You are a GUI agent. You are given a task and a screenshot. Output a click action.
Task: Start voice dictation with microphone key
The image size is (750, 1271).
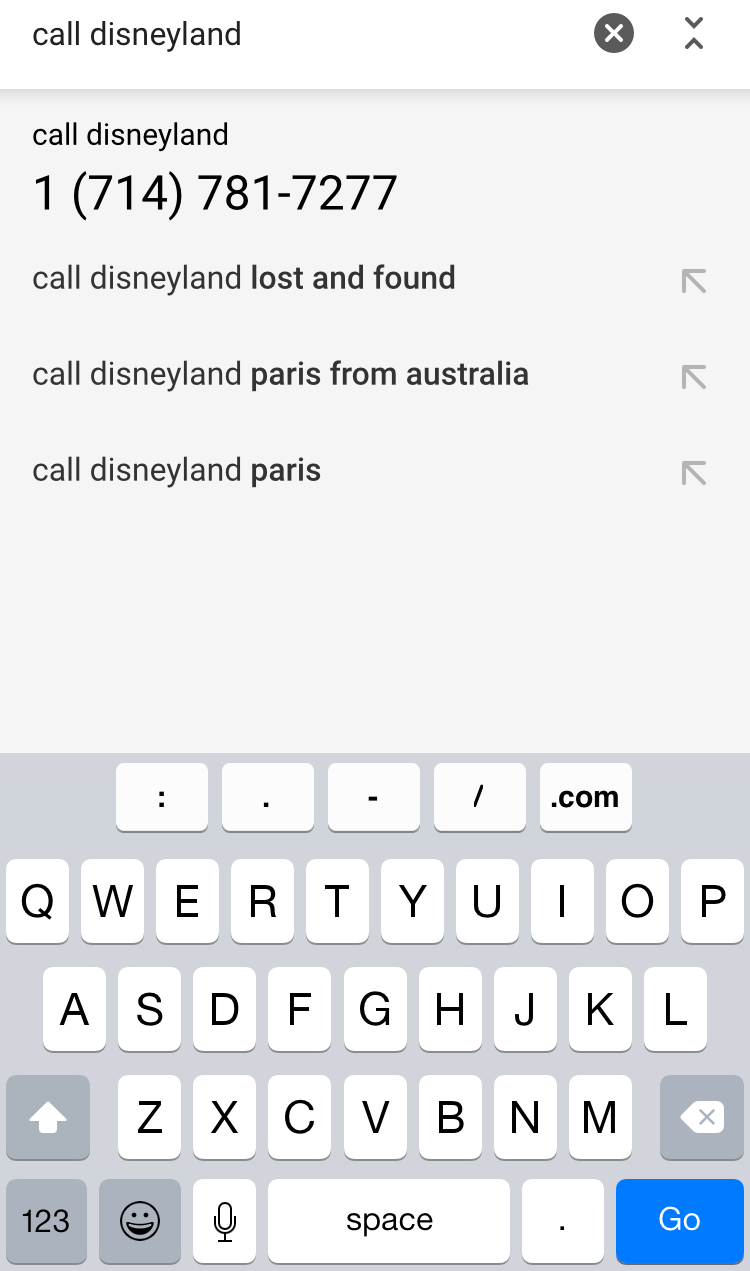[x=225, y=1220]
